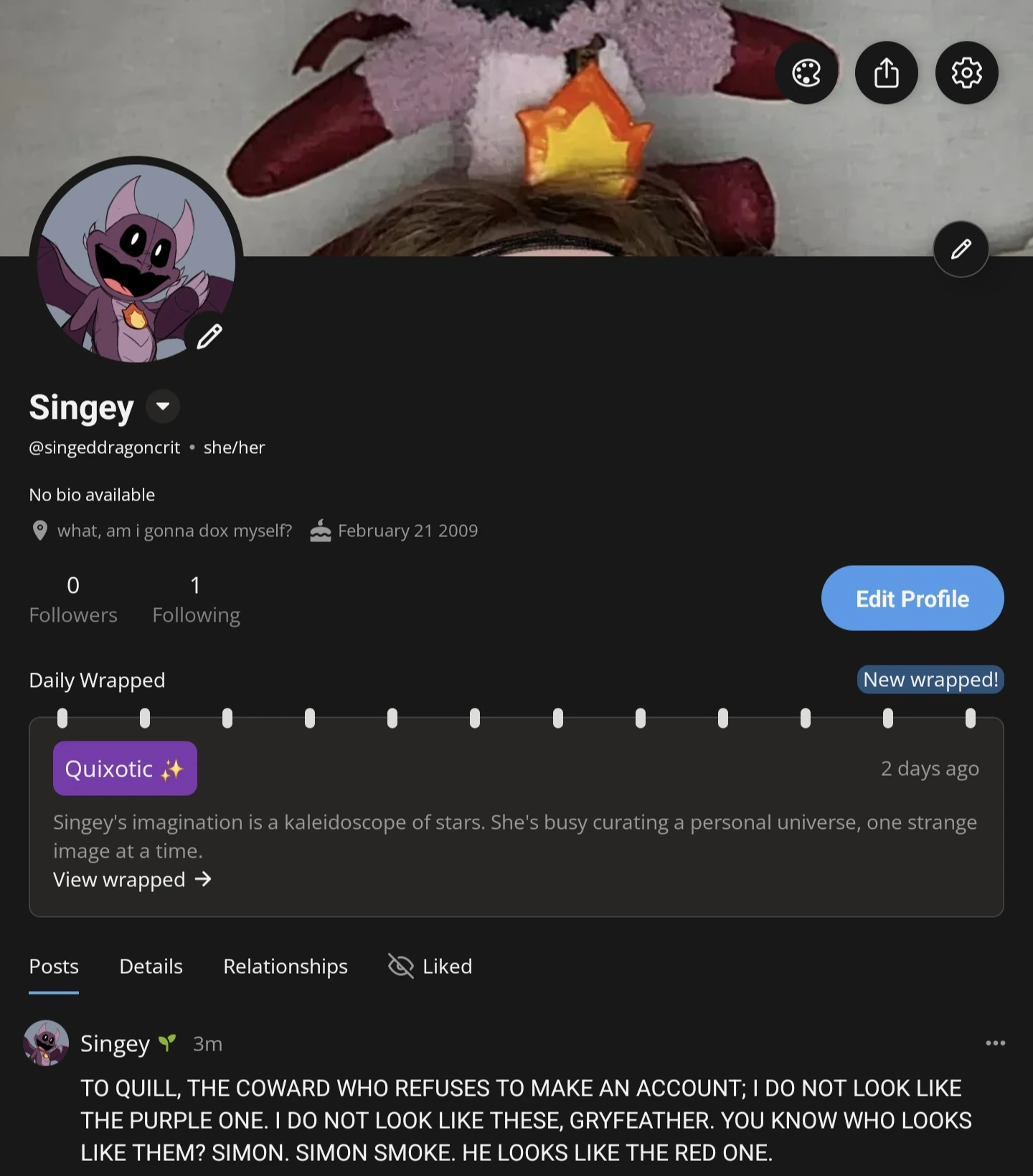Edit the profile picture
1033x1176 pixels.
(x=209, y=336)
